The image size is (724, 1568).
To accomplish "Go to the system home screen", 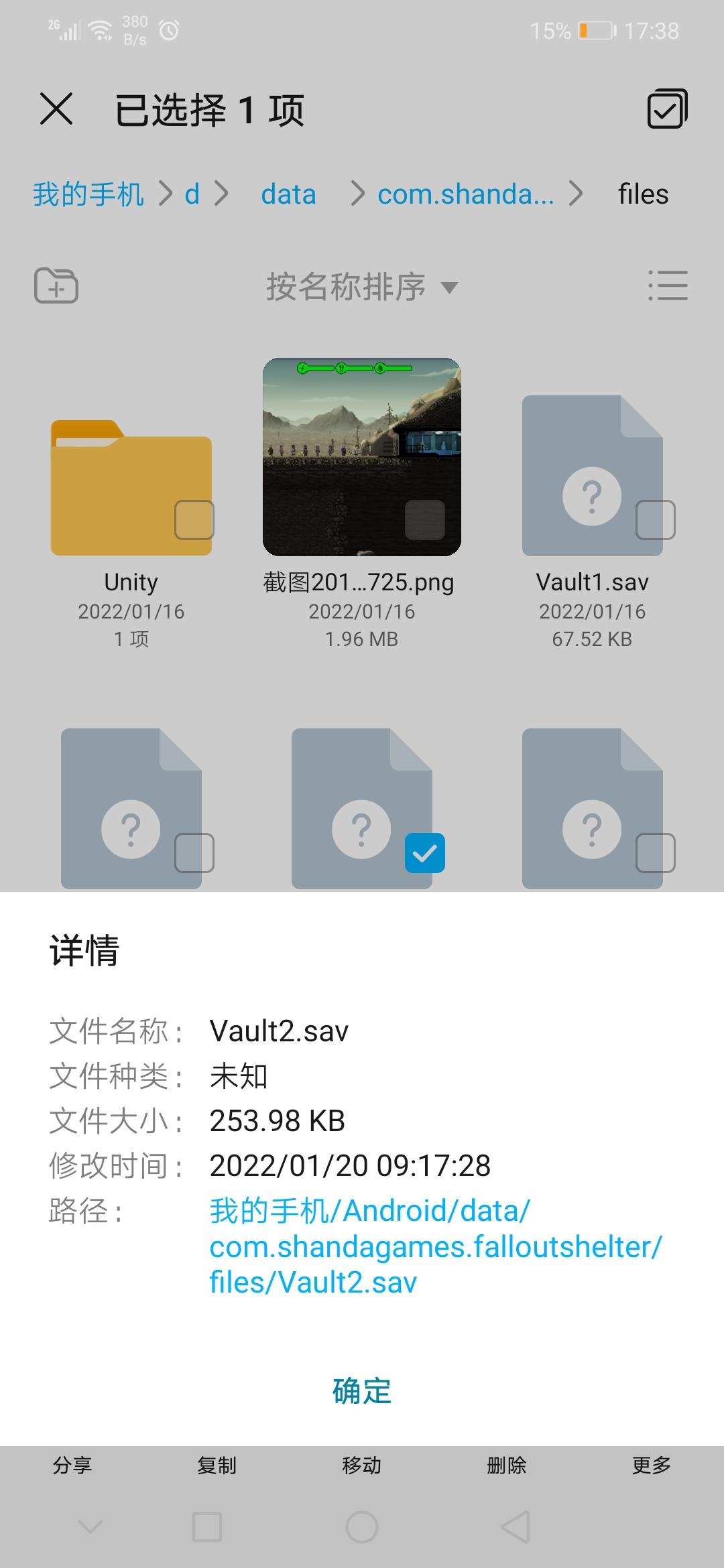I will (x=361, y=1527).
